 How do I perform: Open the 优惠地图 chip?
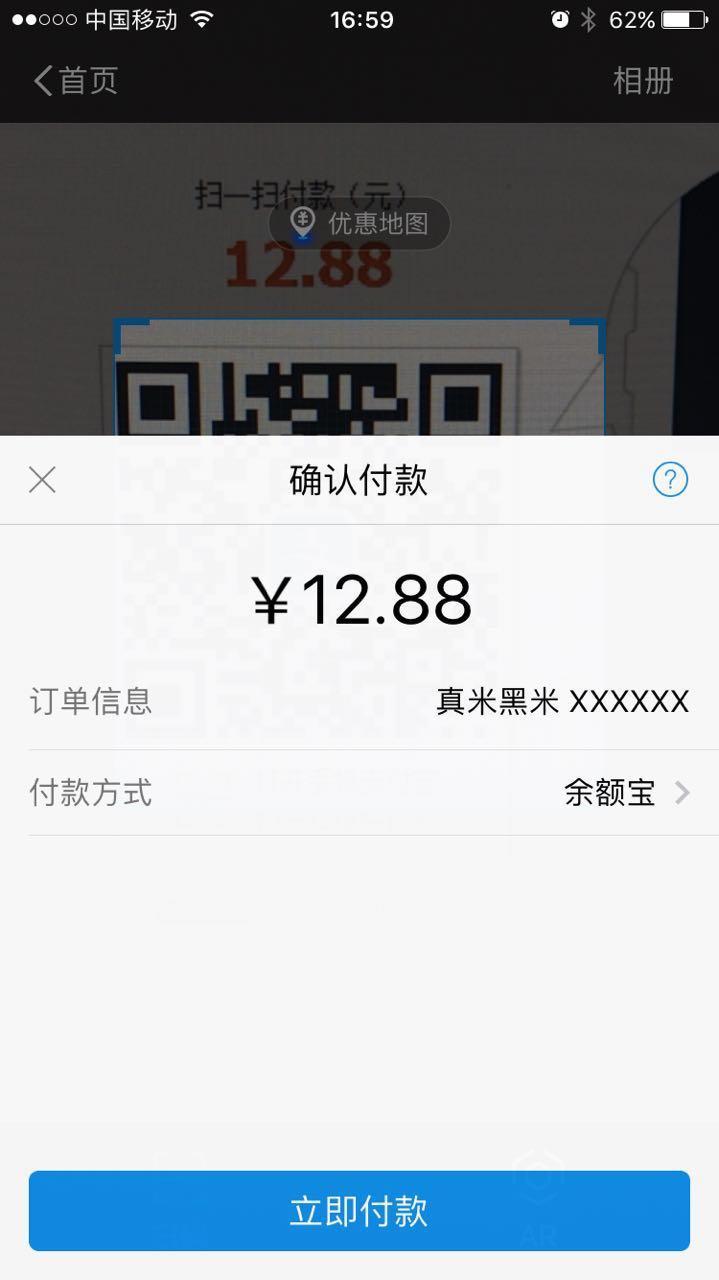359,223
